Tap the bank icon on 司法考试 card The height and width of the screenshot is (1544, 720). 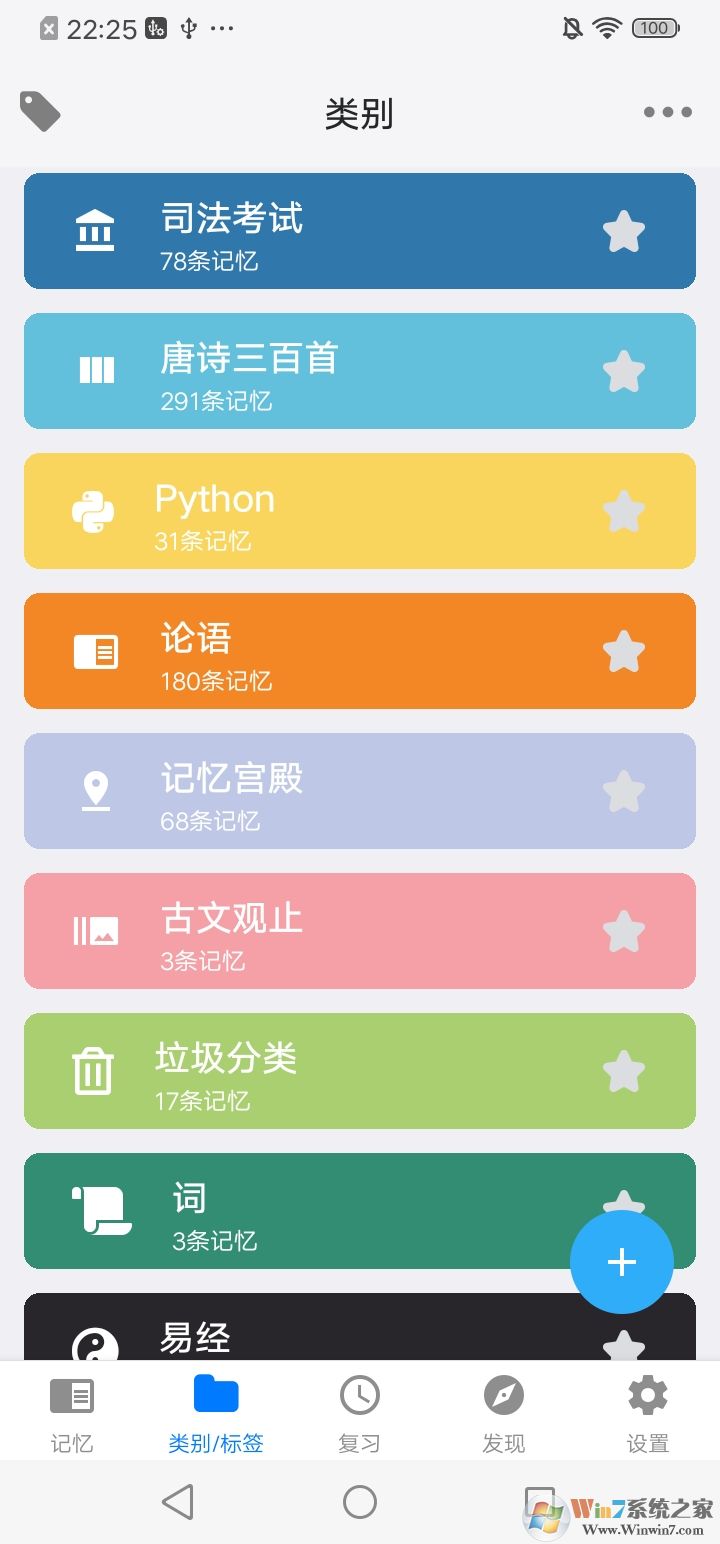click(95, 230)
